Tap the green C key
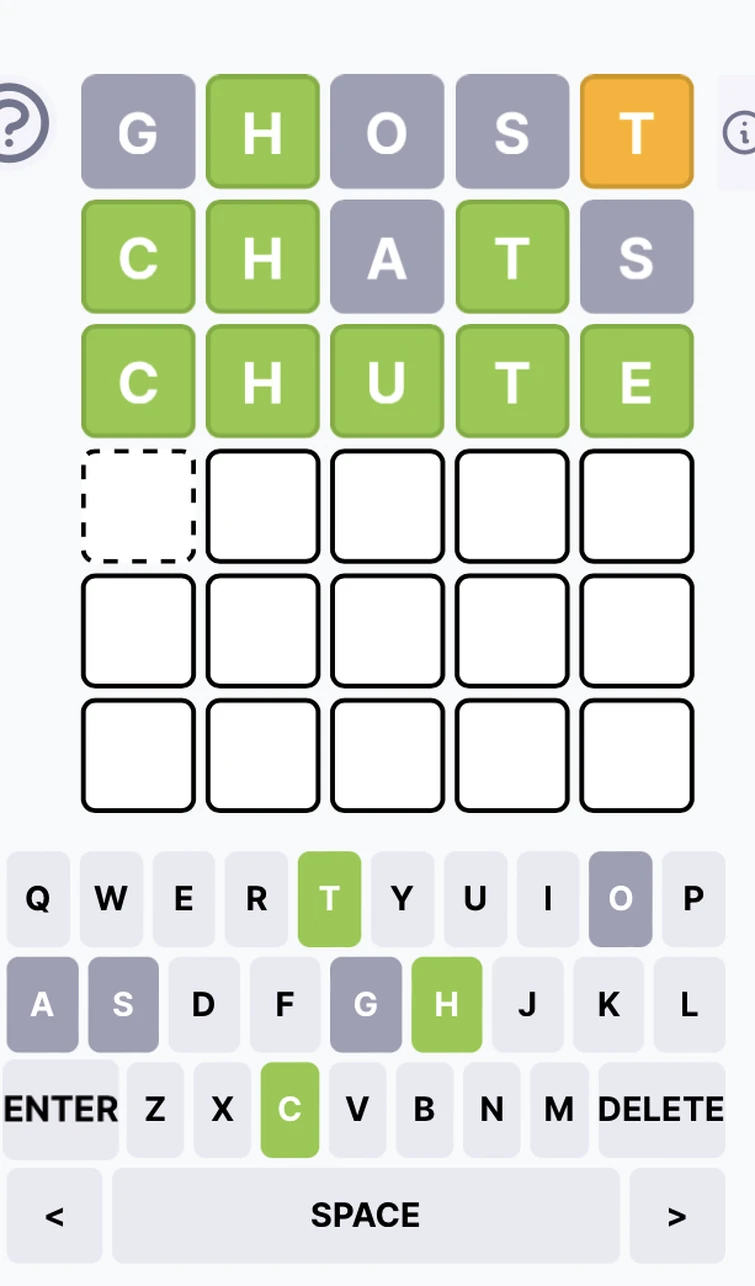Image resolution: width=755 pixels, height=1286 pixels. tap(290, 1109)
